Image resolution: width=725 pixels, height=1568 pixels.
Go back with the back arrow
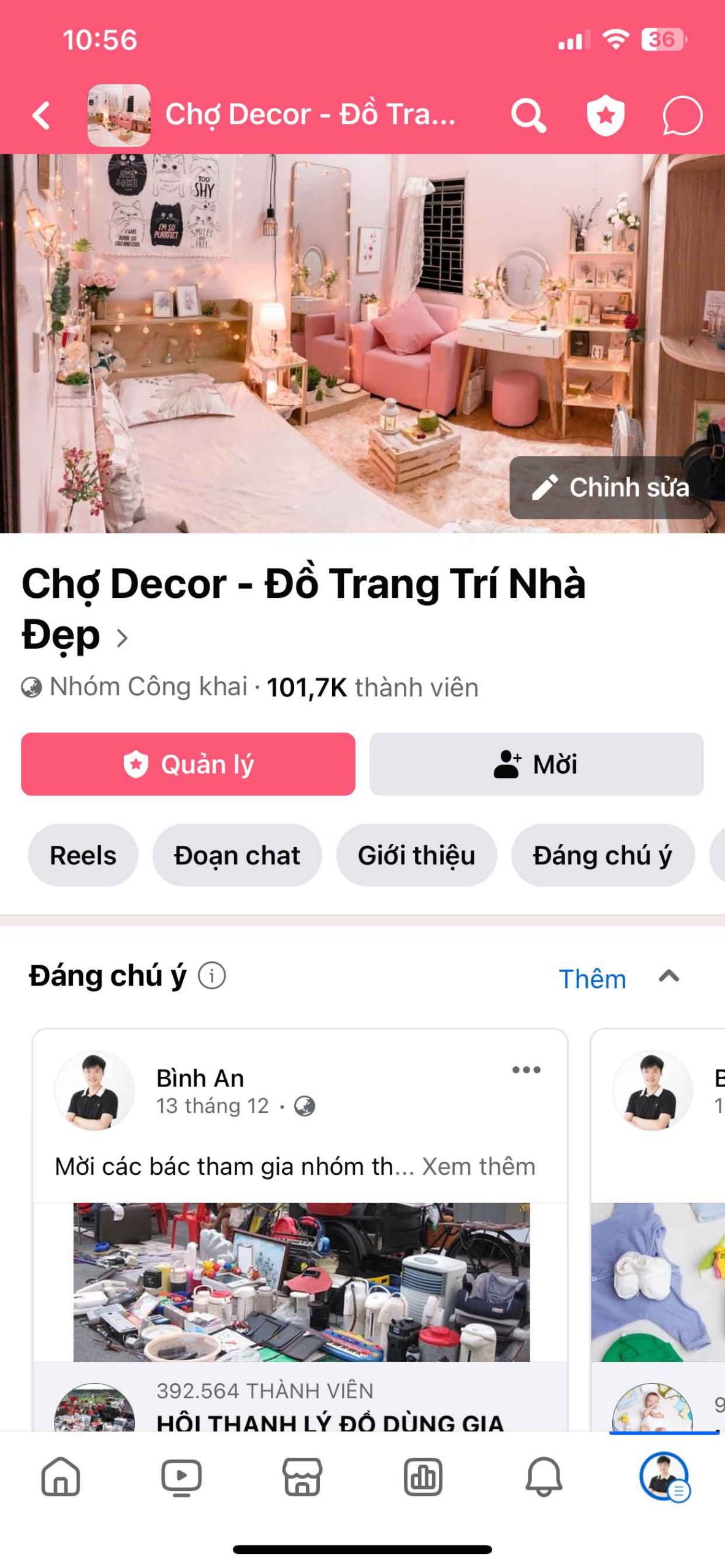42,115
